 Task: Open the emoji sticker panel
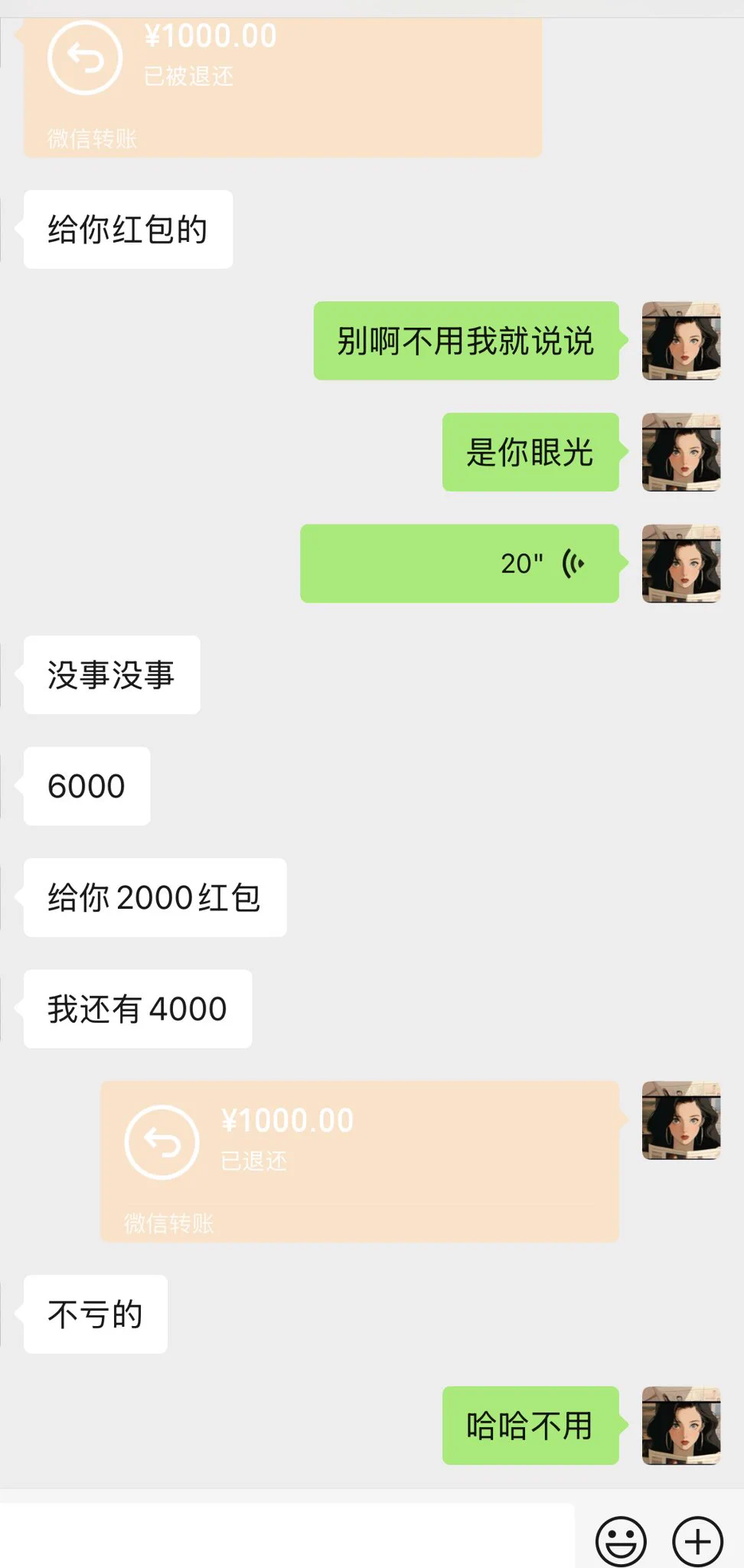pyautogui.click(x=621, y=1540)
